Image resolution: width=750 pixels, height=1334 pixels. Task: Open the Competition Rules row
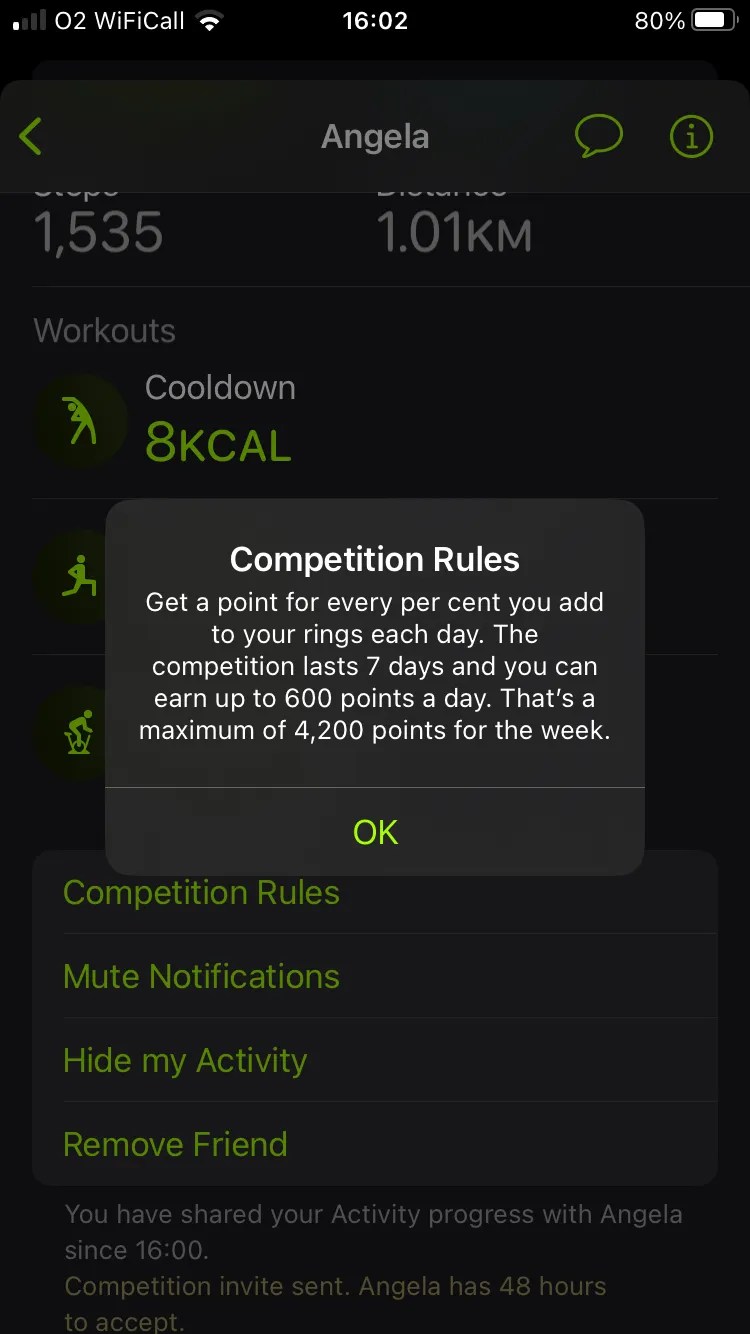(201, 893)
